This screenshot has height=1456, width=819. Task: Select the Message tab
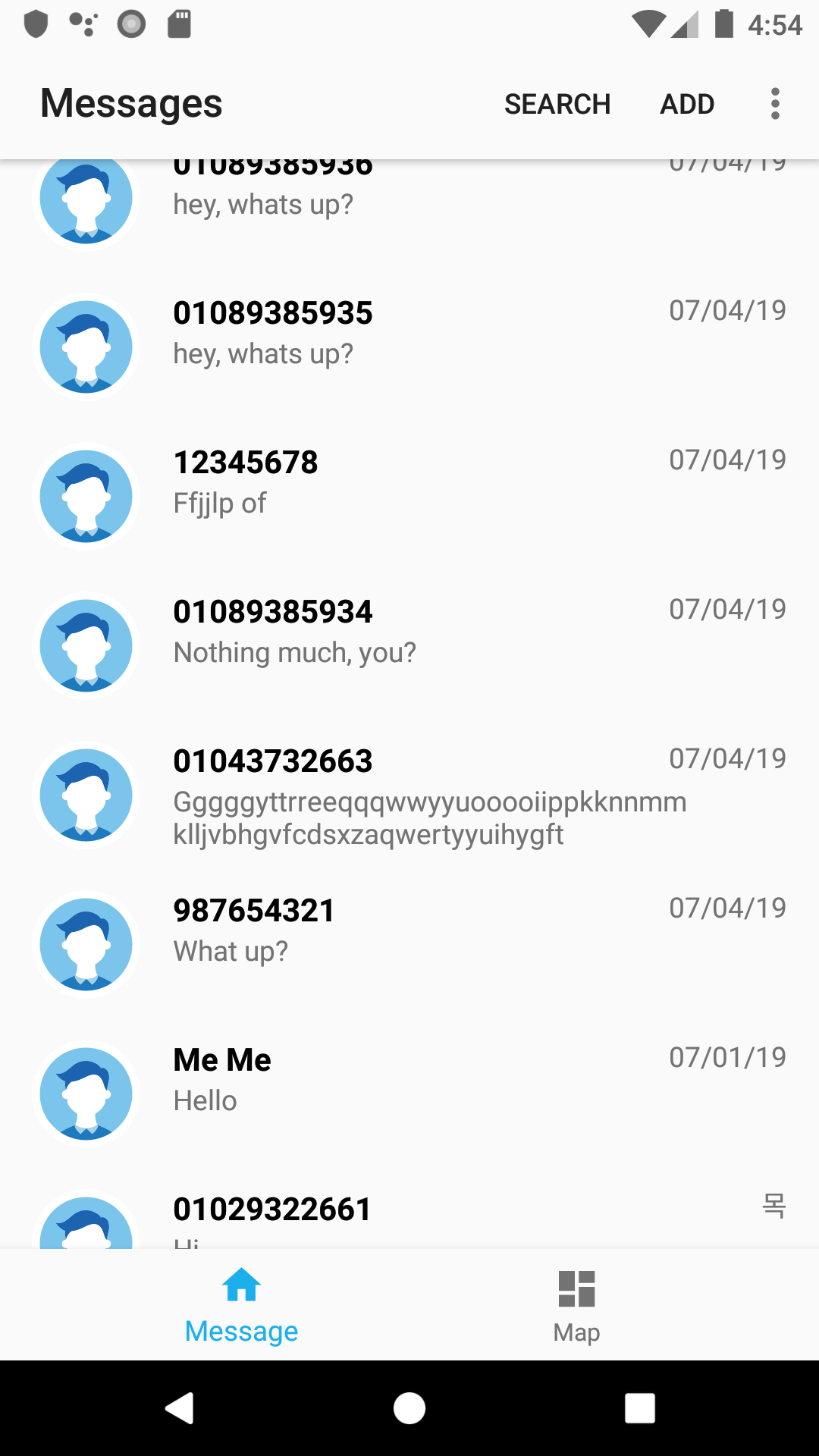click(x=242, y=1306)
